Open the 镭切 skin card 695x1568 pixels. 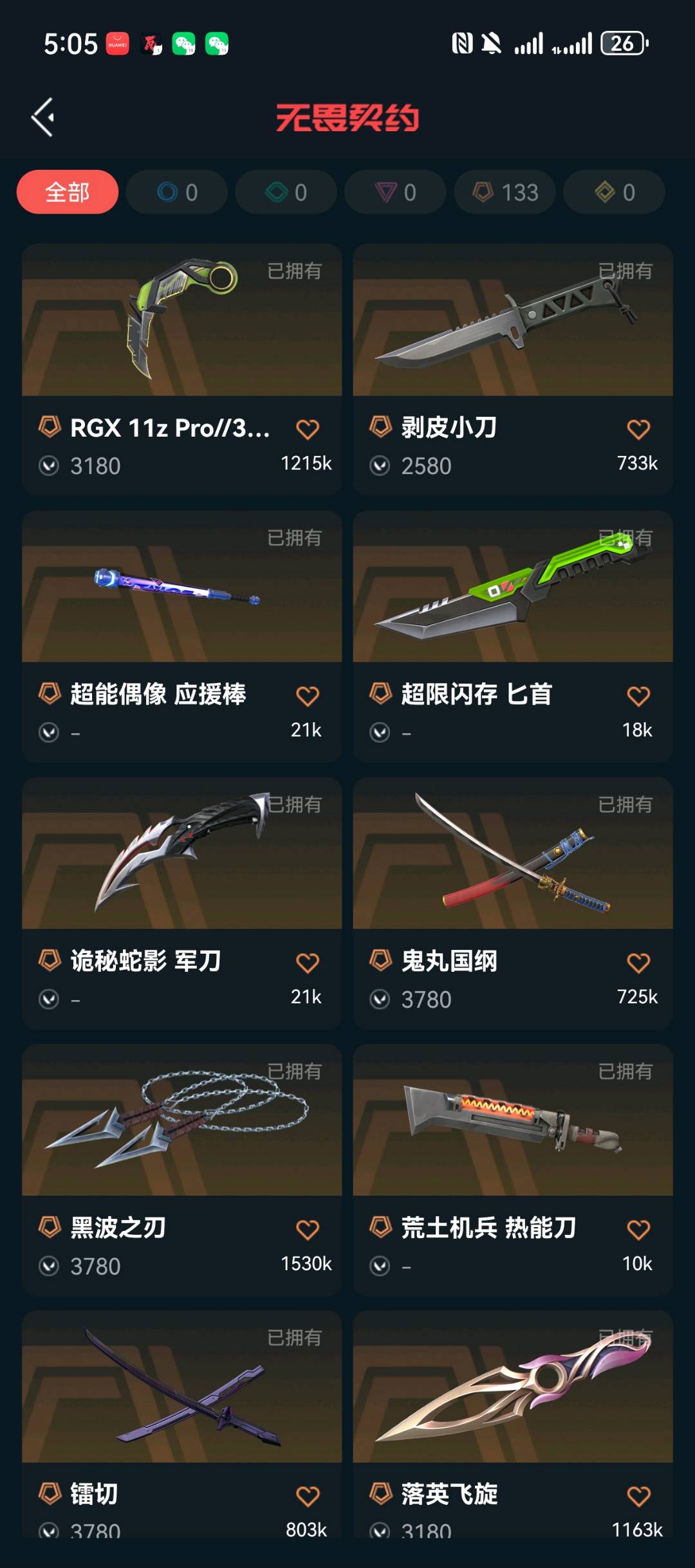pos(181,1389)
